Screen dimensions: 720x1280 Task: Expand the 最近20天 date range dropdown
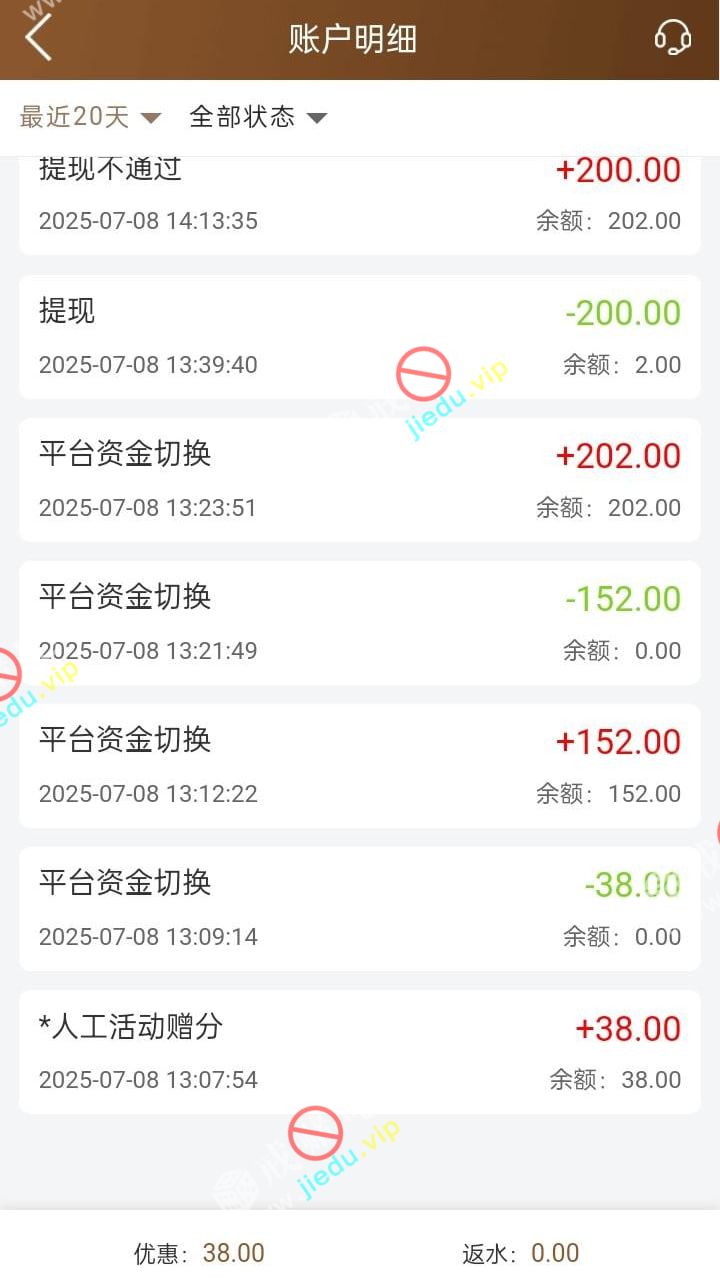click(x=90, y=117)
